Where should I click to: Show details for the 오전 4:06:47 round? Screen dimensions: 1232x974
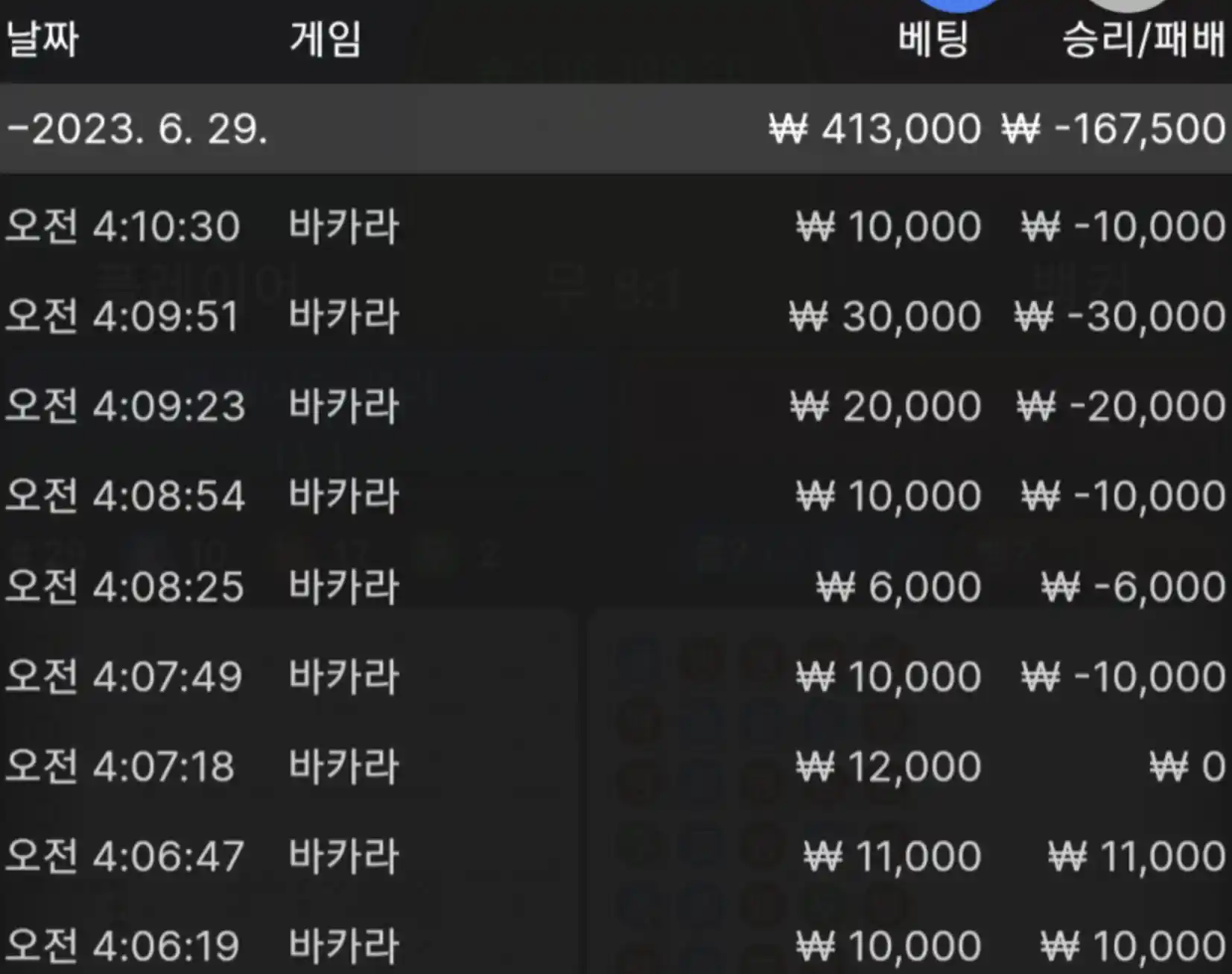615,856
